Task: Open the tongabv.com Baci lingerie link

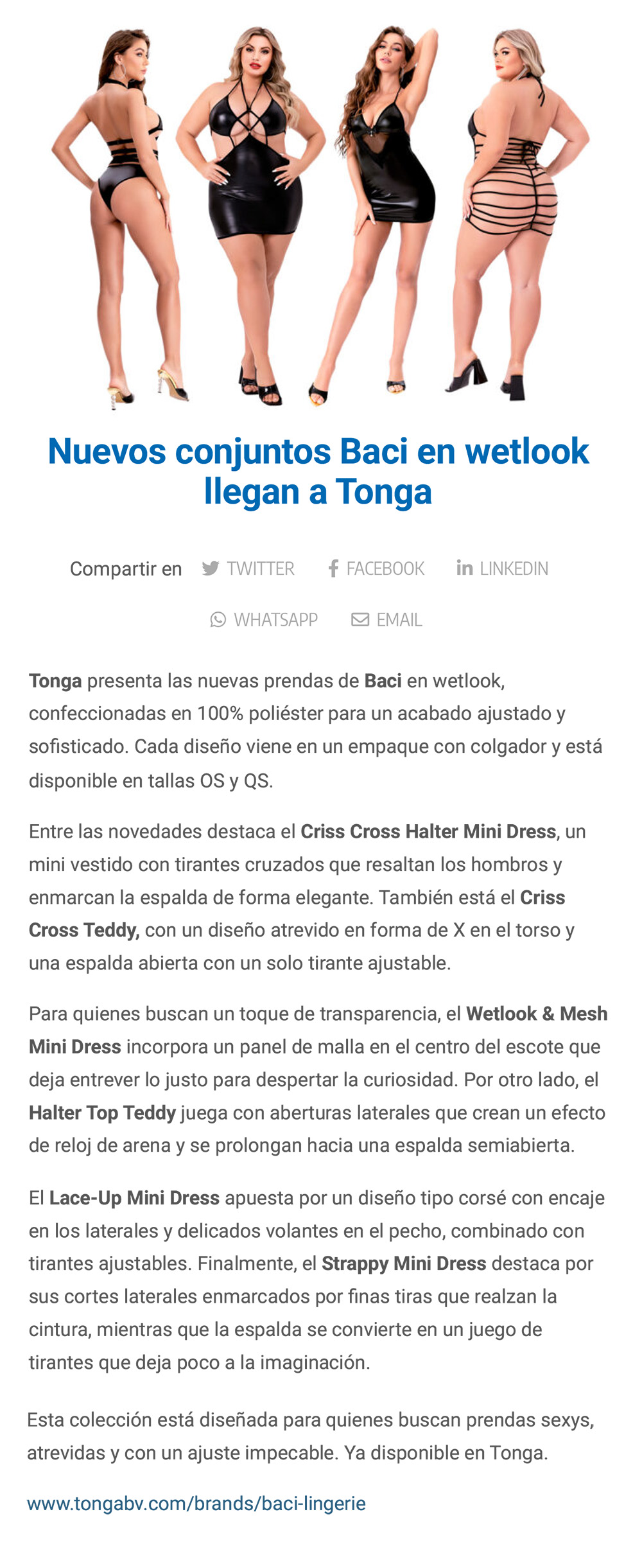Action: pyautogui.click(x=196, y=1503)
